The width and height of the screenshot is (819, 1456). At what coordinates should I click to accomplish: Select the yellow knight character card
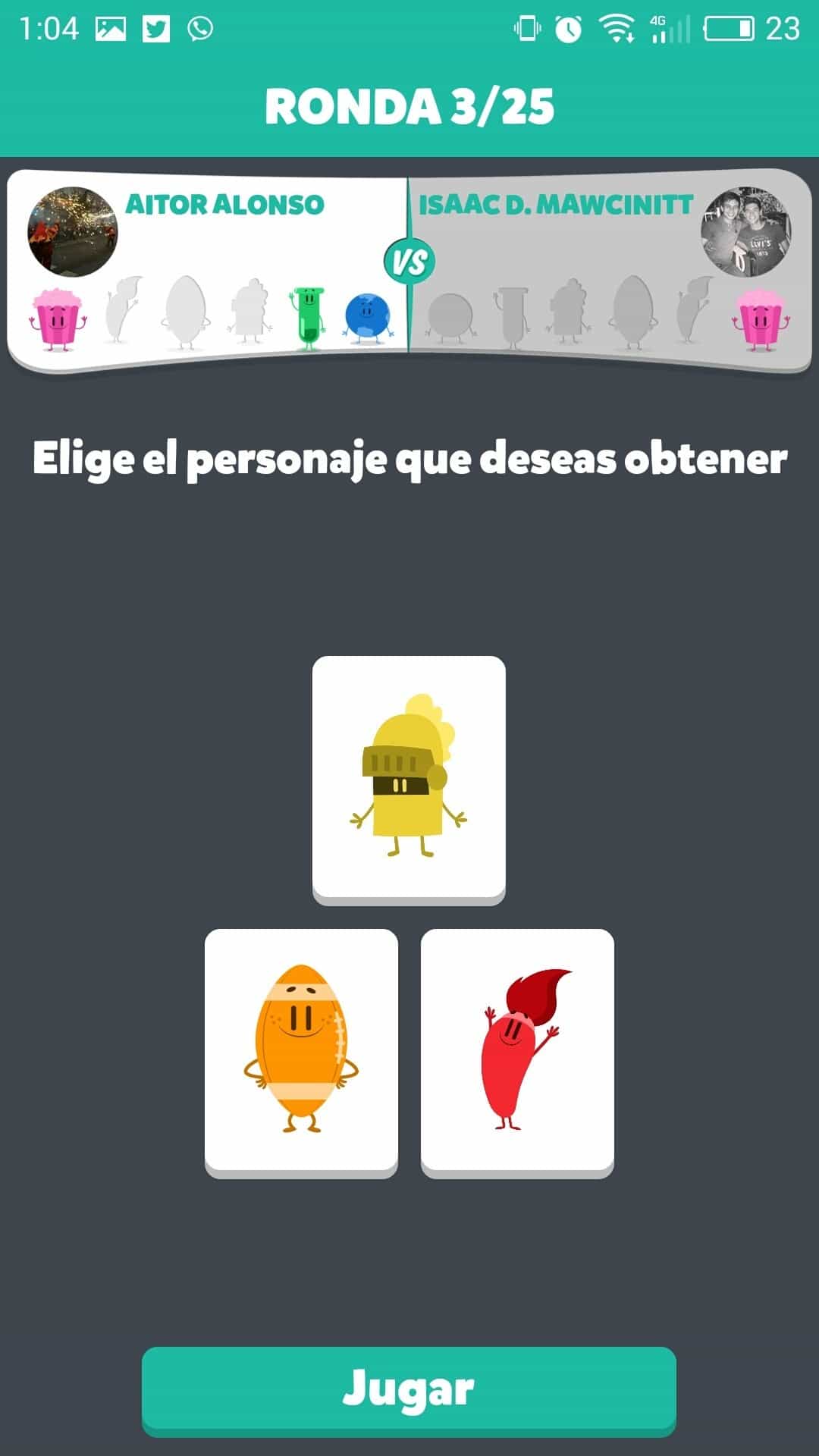tap(409, 777)
